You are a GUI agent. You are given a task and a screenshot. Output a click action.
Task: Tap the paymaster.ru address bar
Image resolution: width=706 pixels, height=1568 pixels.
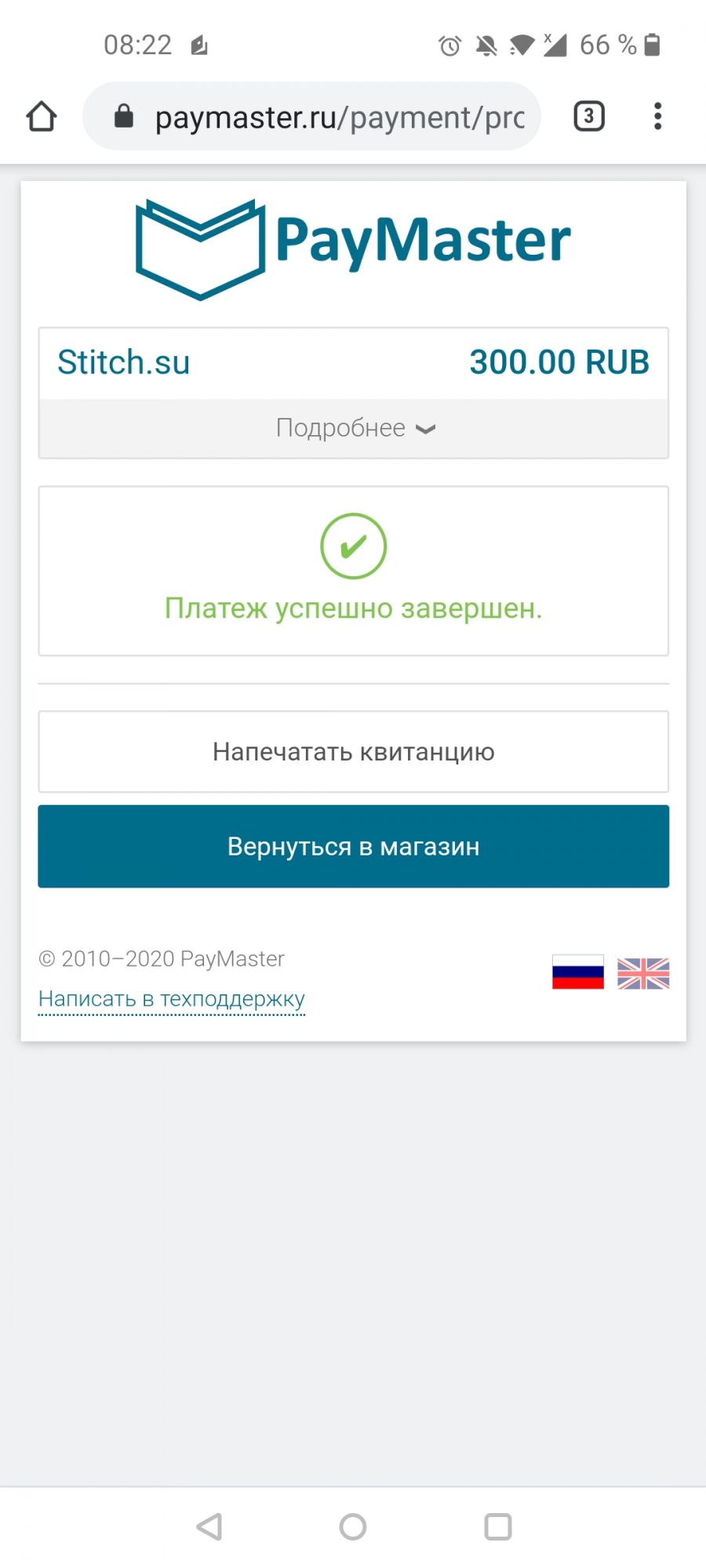329,117
